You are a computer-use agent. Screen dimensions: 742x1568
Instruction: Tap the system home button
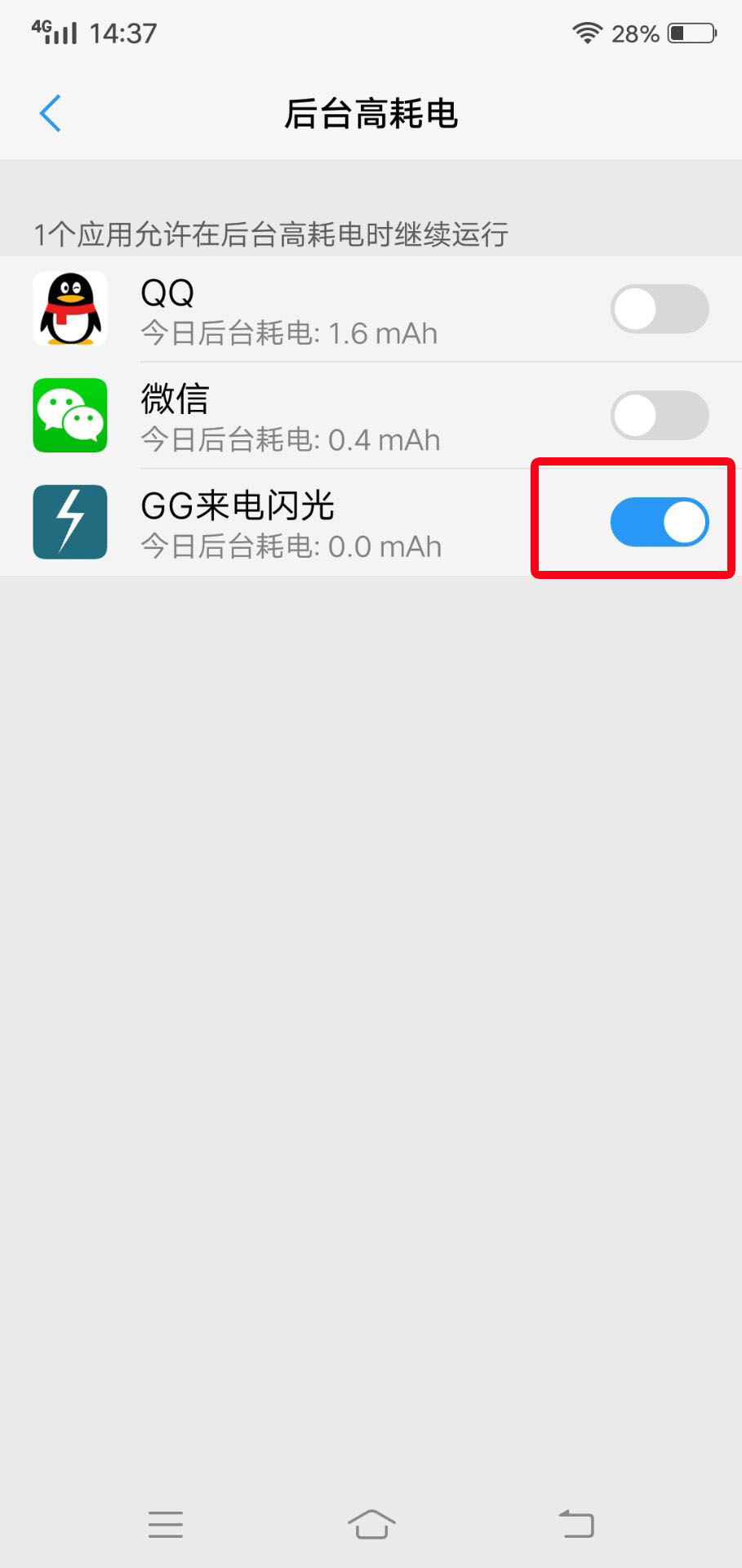coord(371,1524)
